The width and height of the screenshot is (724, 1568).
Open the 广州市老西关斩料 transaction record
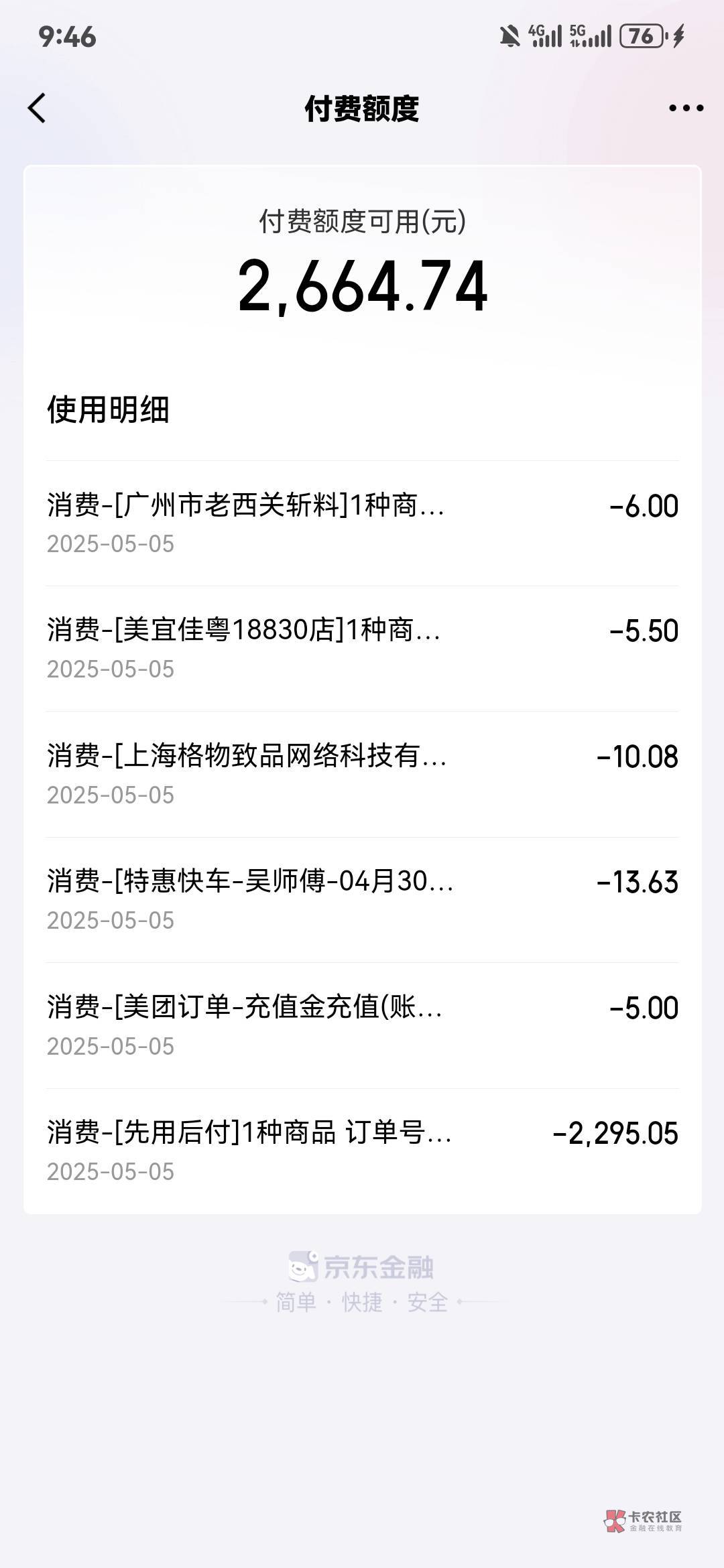[x=362, y=523]
